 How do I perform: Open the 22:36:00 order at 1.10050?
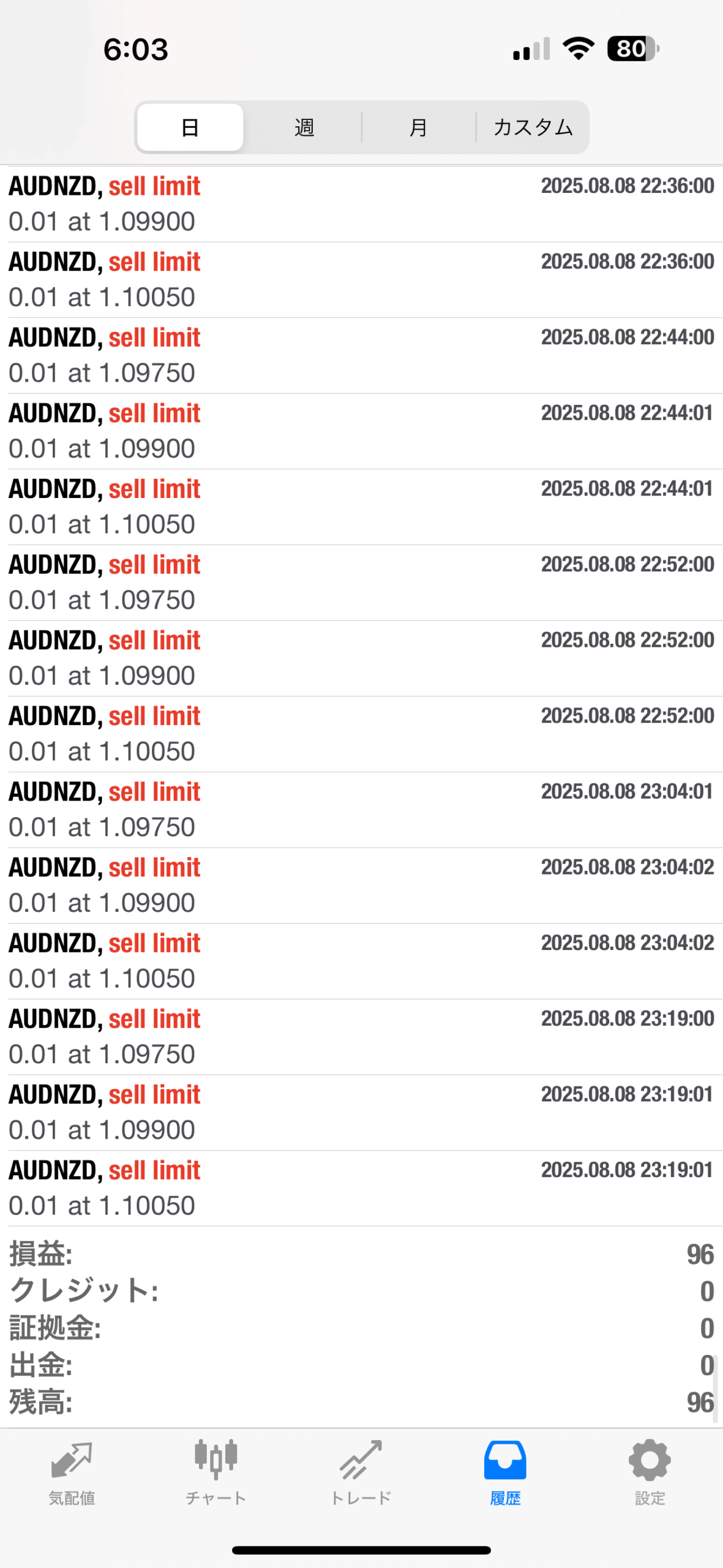[x=361, y=280]
